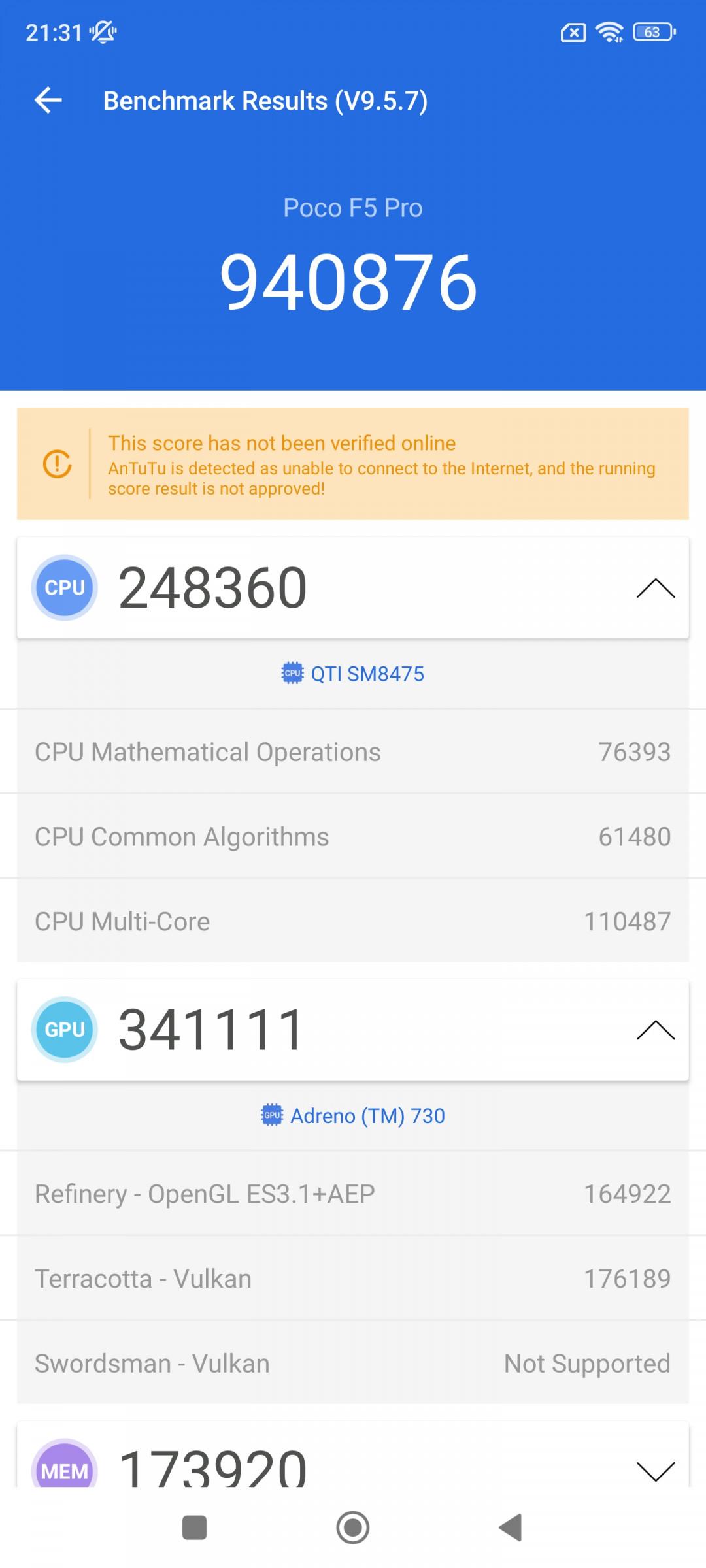Go back using the header arrow
The width and height of the screenshot is (706, 1568).
48,101
